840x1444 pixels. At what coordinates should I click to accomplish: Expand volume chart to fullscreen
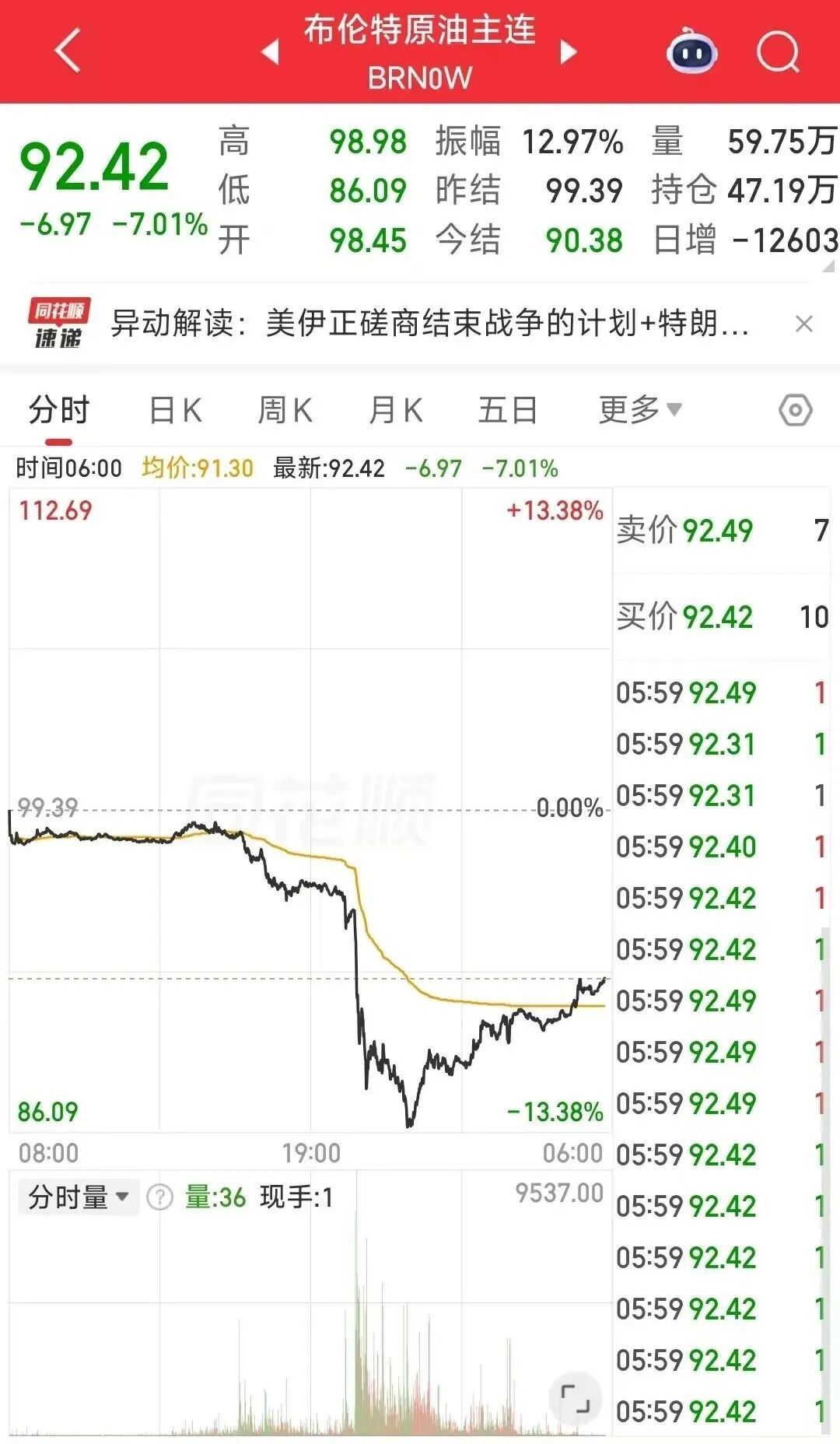coord(576,1397)
